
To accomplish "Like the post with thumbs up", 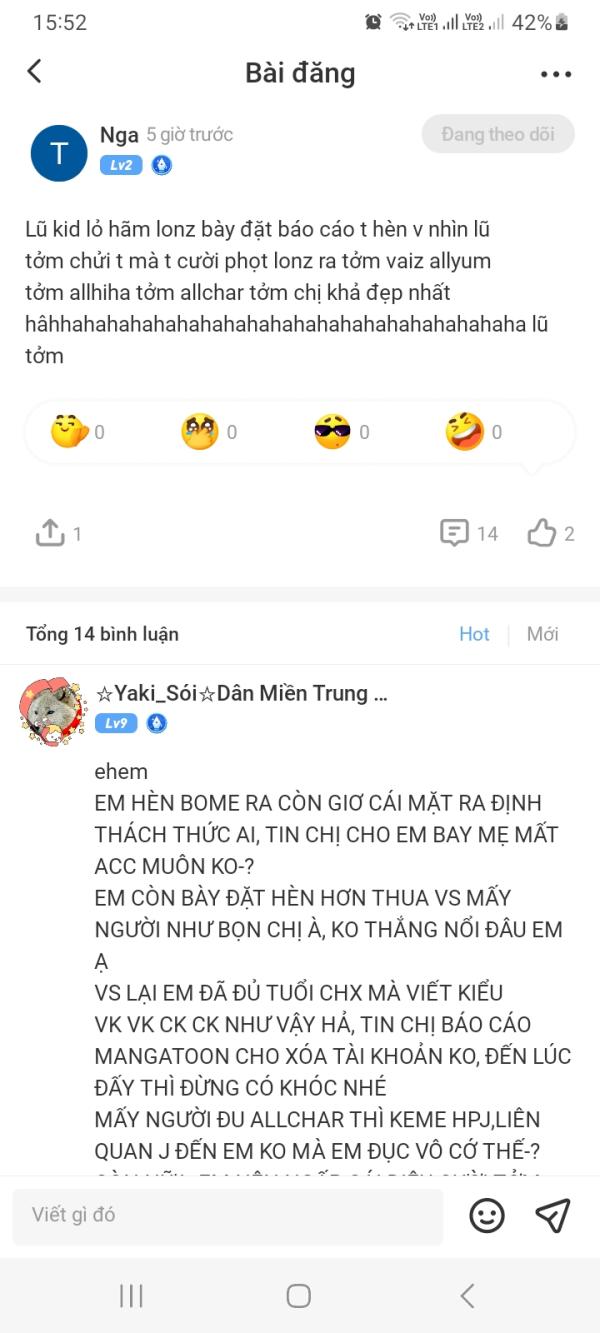I will [542, 533].
